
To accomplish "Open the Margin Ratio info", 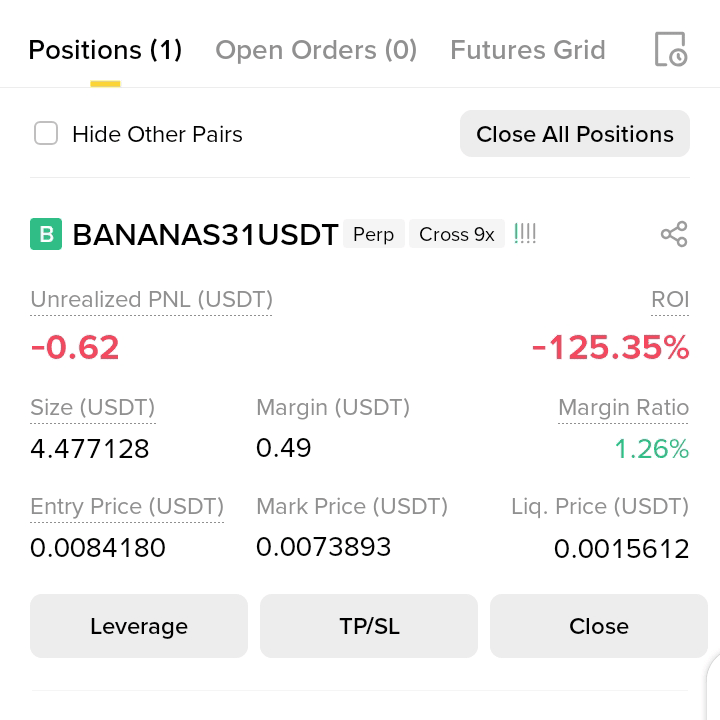I will 623,408.
